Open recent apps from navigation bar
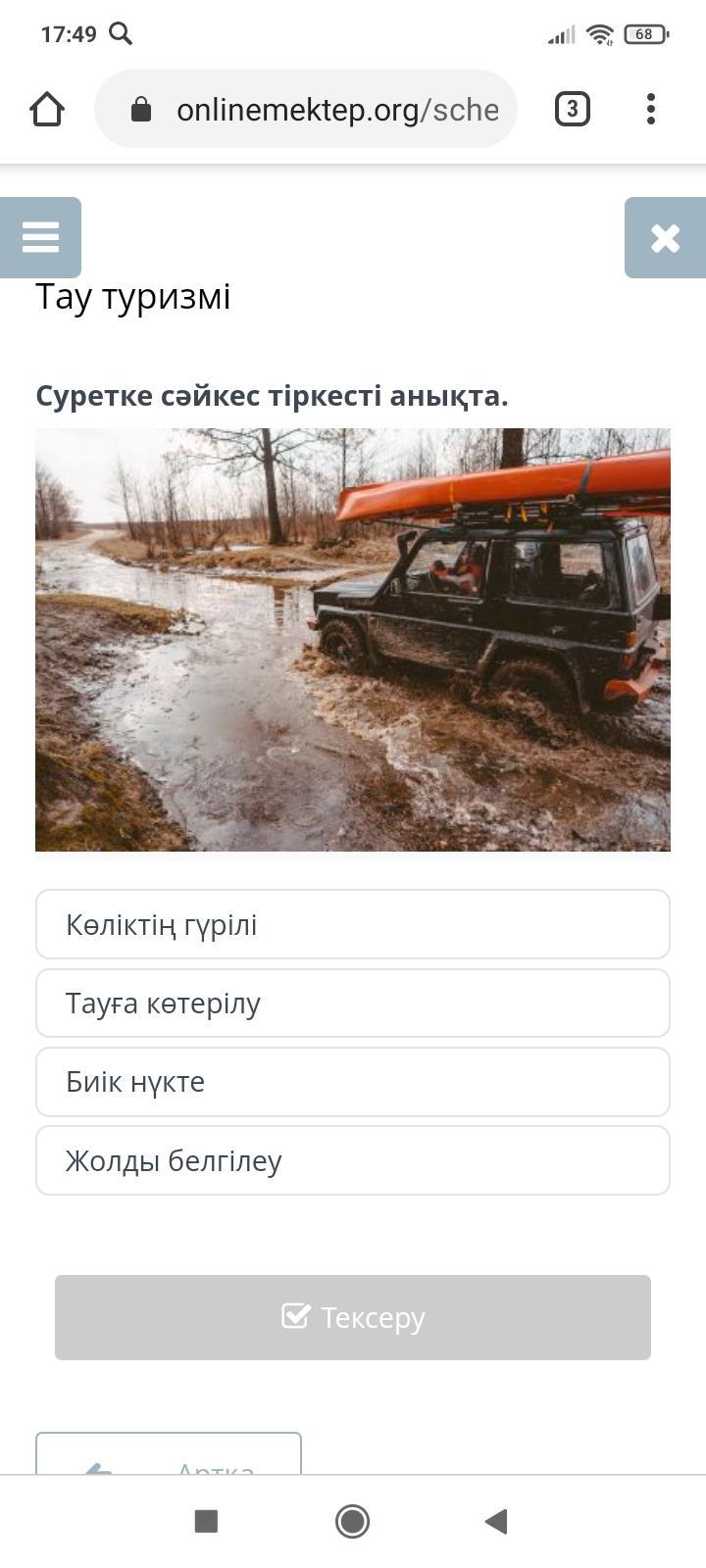This screenshot has width=706, height=1568. 206,1521
